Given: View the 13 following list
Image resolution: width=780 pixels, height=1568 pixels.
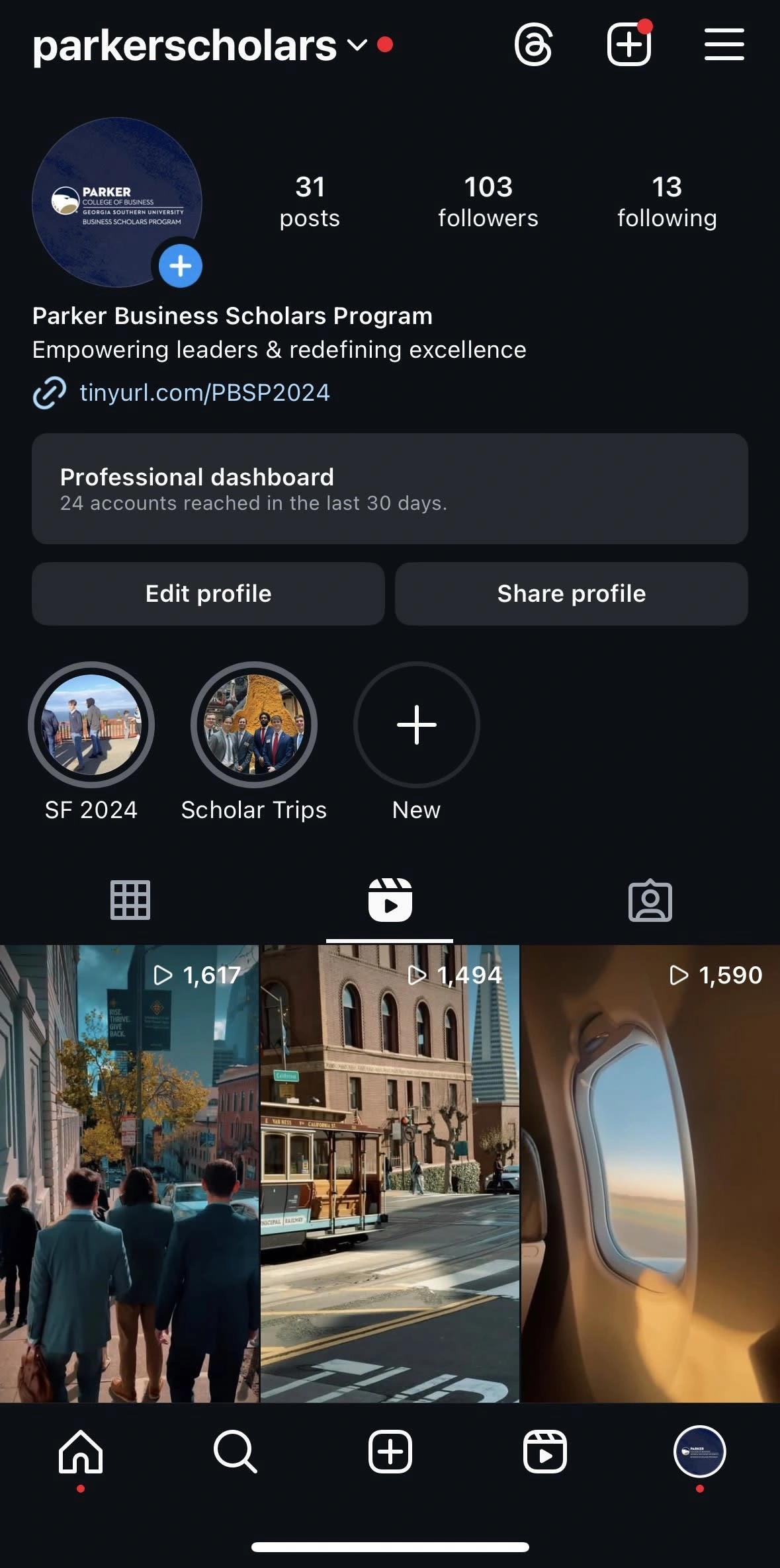Looking at the screenshot, I should tap(667, 202).
